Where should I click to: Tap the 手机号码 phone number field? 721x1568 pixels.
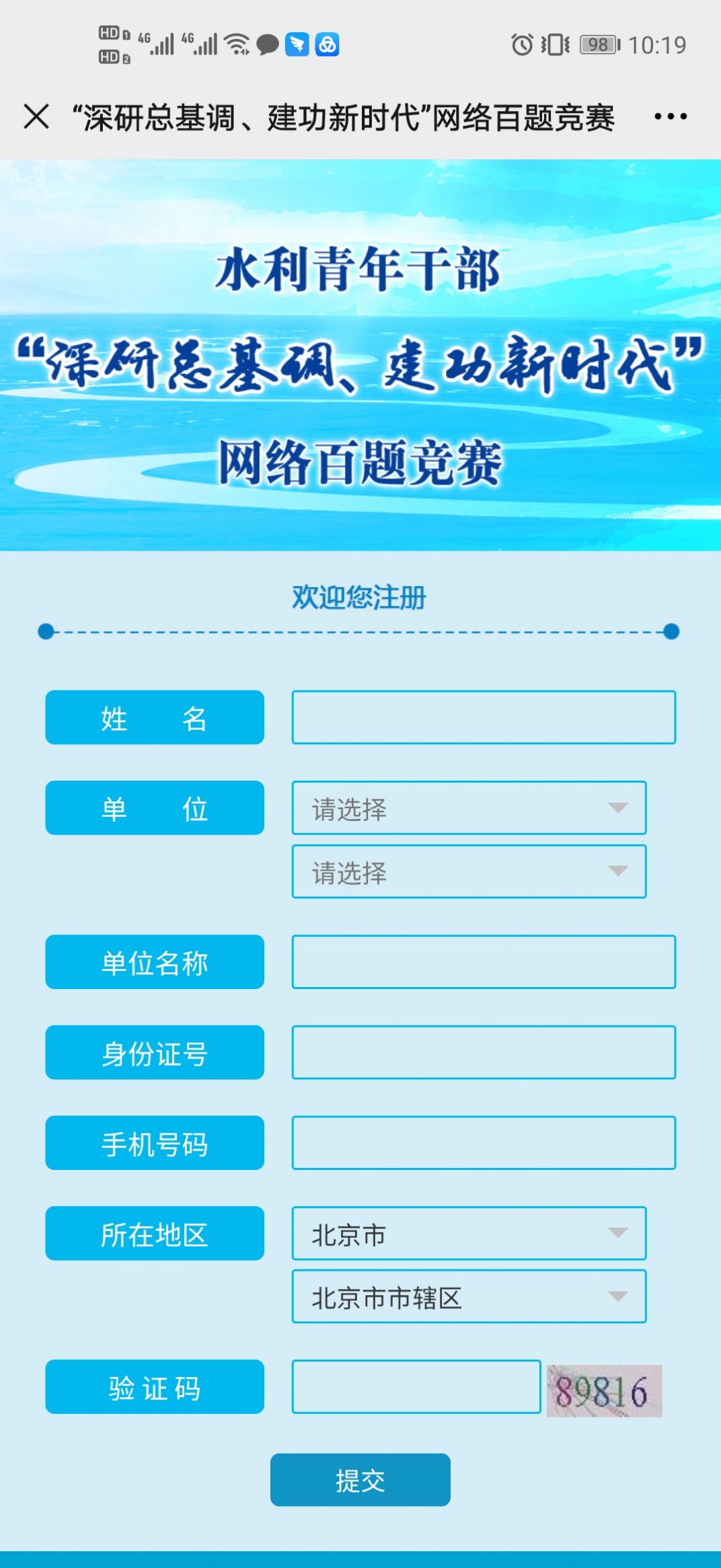coord(483,1143)
